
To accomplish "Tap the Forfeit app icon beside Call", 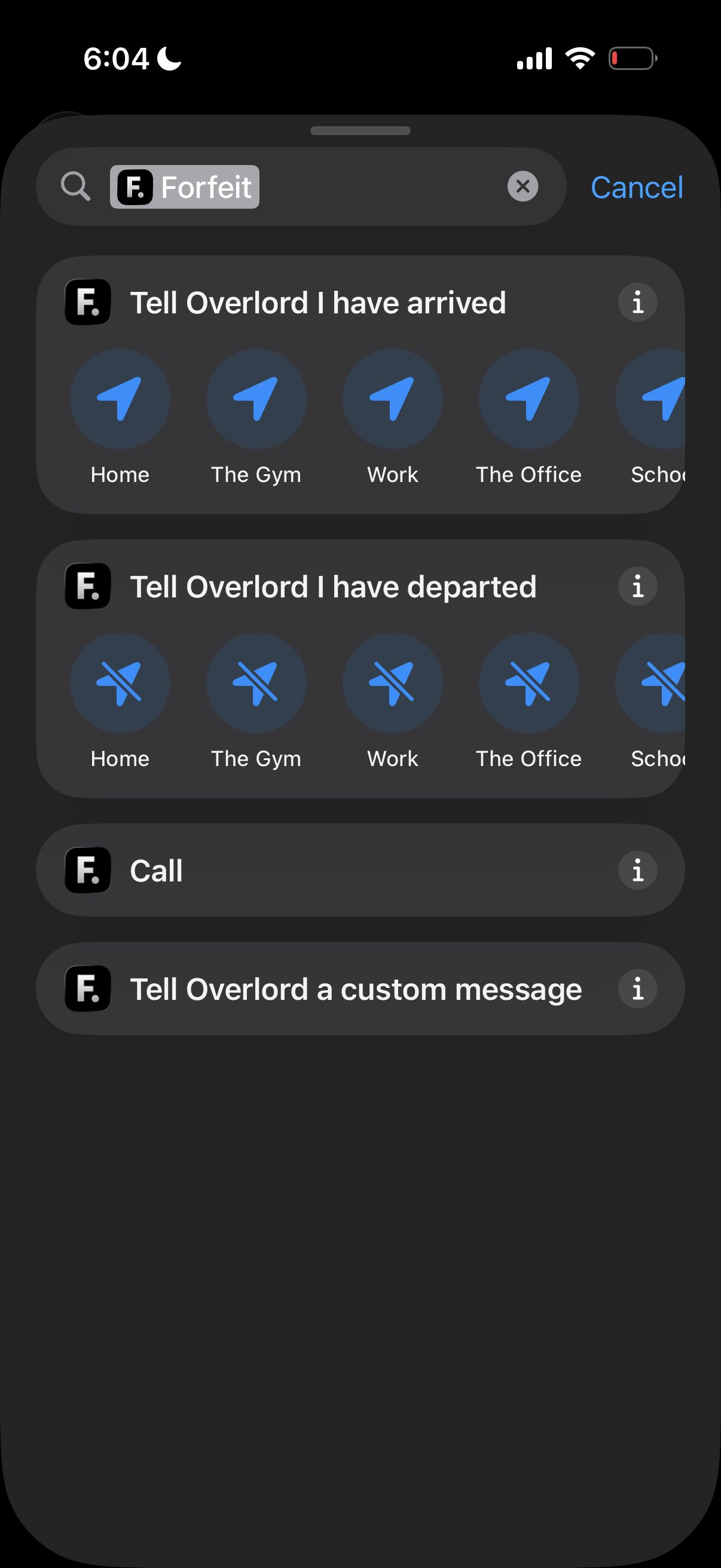I will [88, 870].
